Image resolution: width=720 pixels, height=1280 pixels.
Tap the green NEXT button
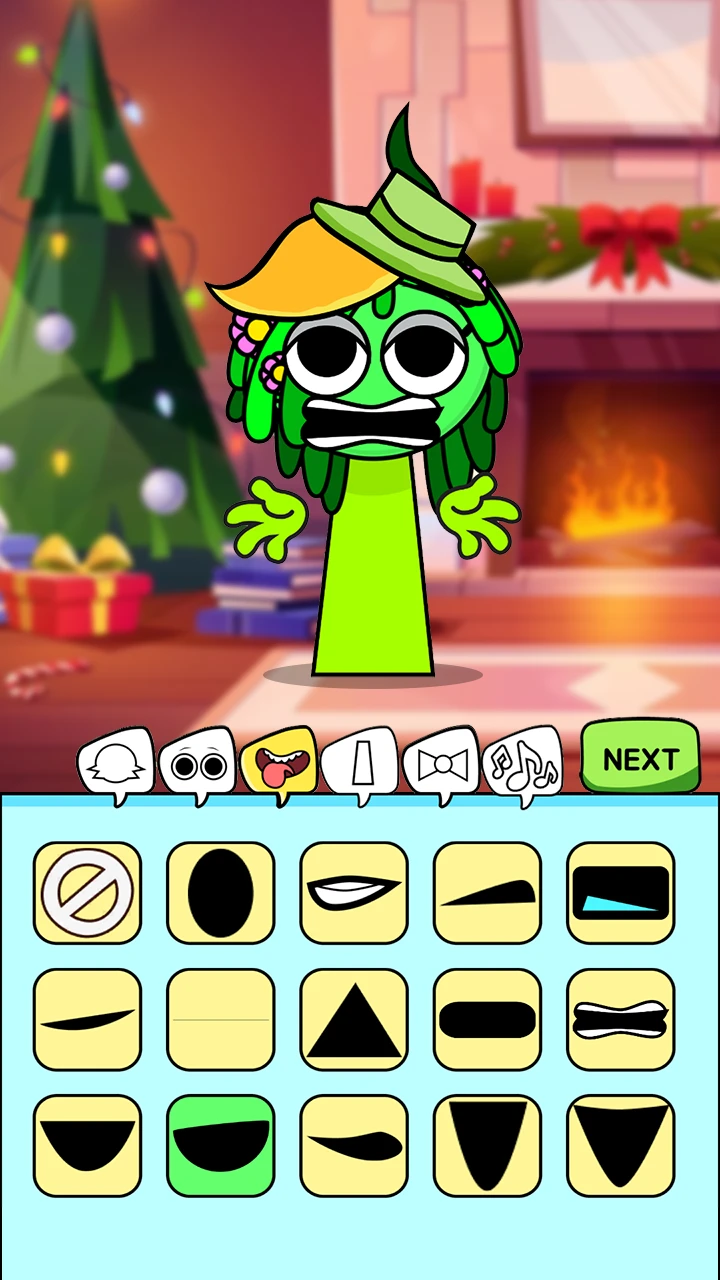coord(640,758)
